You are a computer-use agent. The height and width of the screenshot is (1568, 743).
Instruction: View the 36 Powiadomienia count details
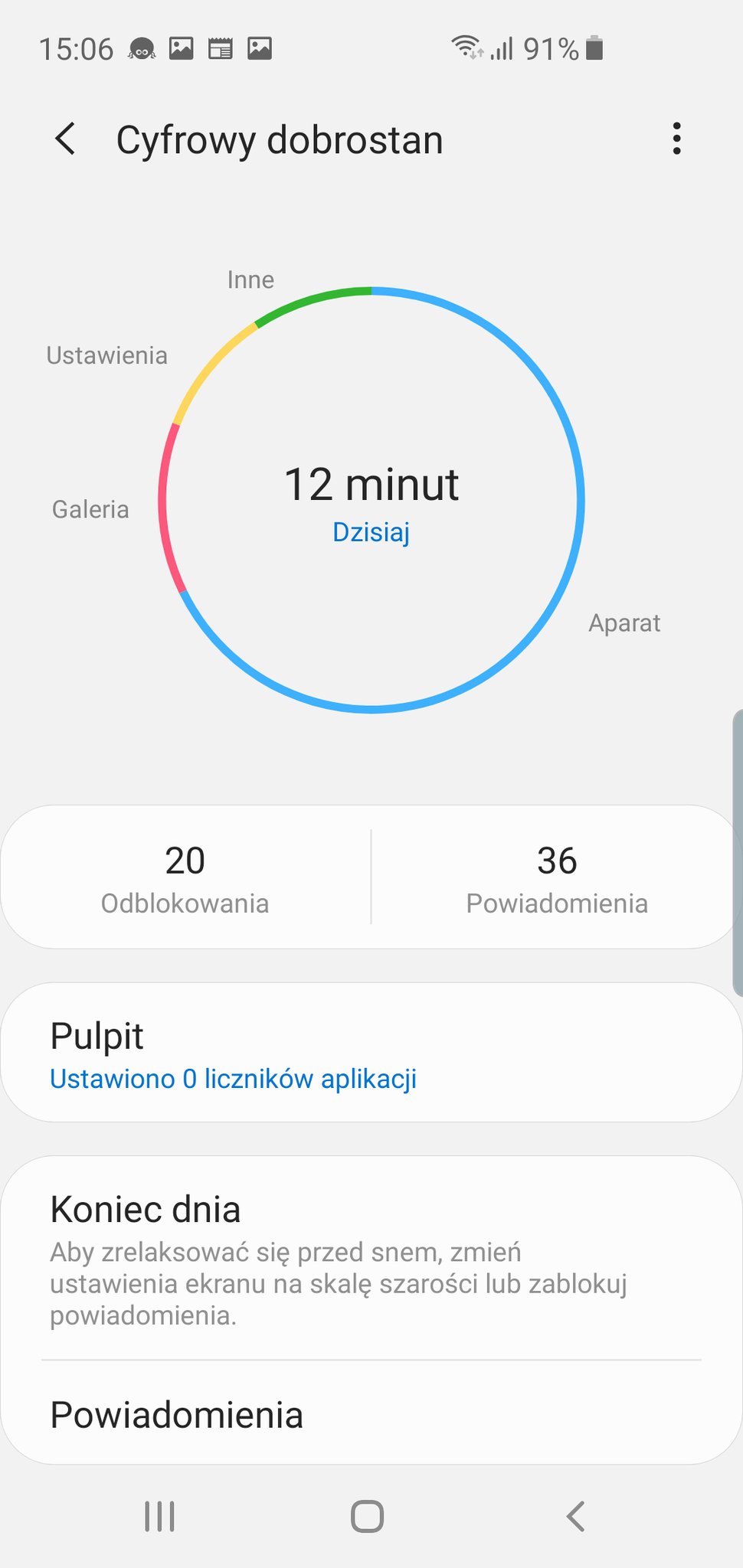pos(557,877)
